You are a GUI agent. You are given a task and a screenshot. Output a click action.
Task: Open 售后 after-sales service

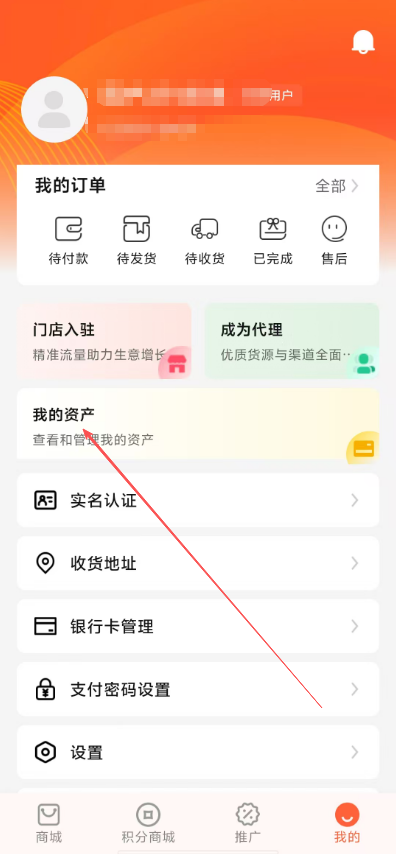(x=334, y=240)
